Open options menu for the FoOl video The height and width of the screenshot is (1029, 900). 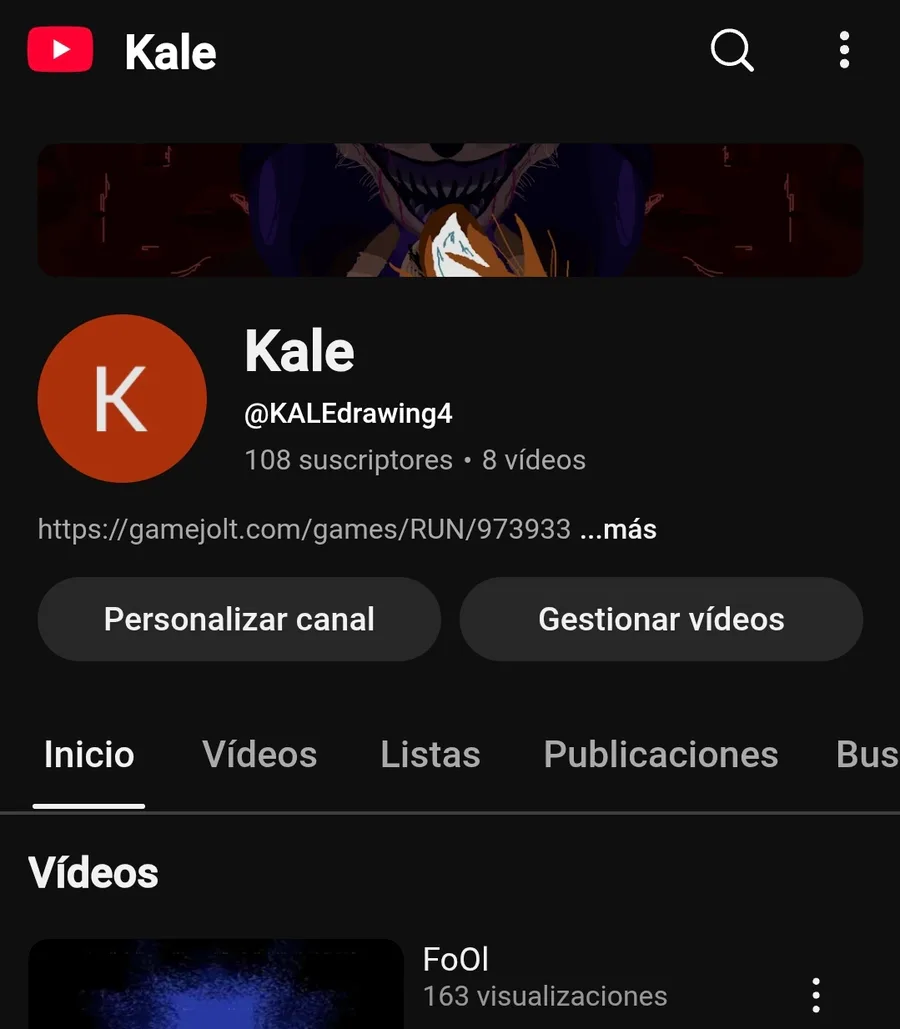tap(816, 995)
